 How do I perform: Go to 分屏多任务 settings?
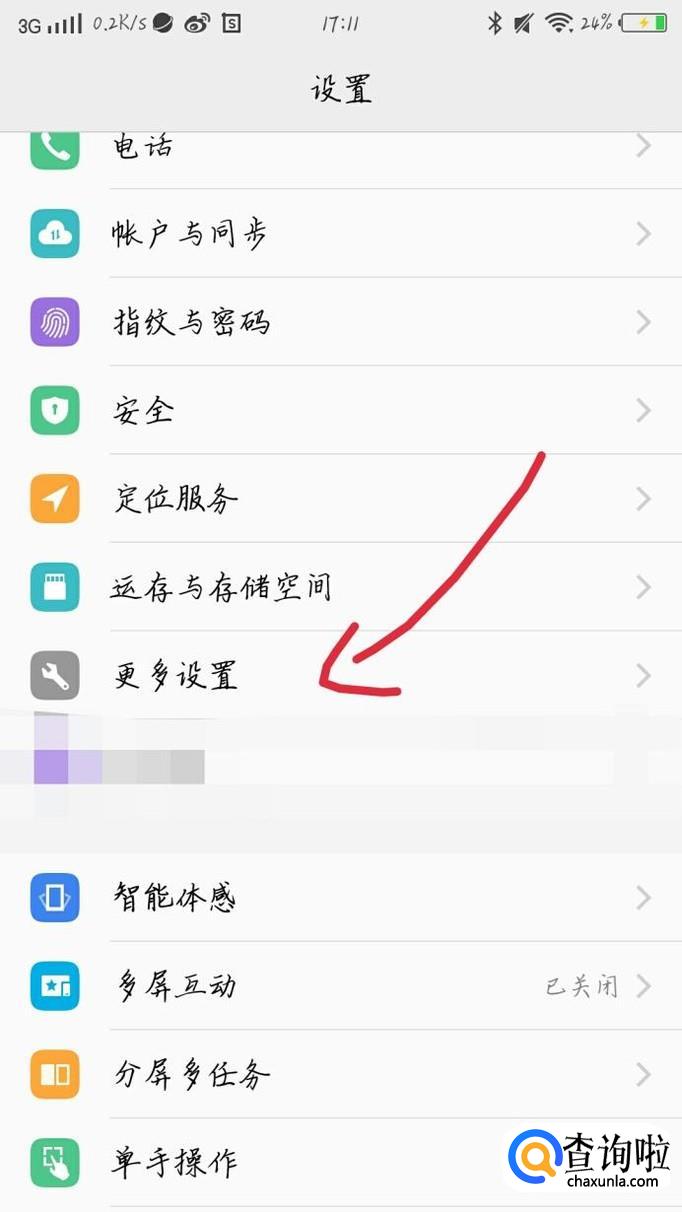(340, 1075)
